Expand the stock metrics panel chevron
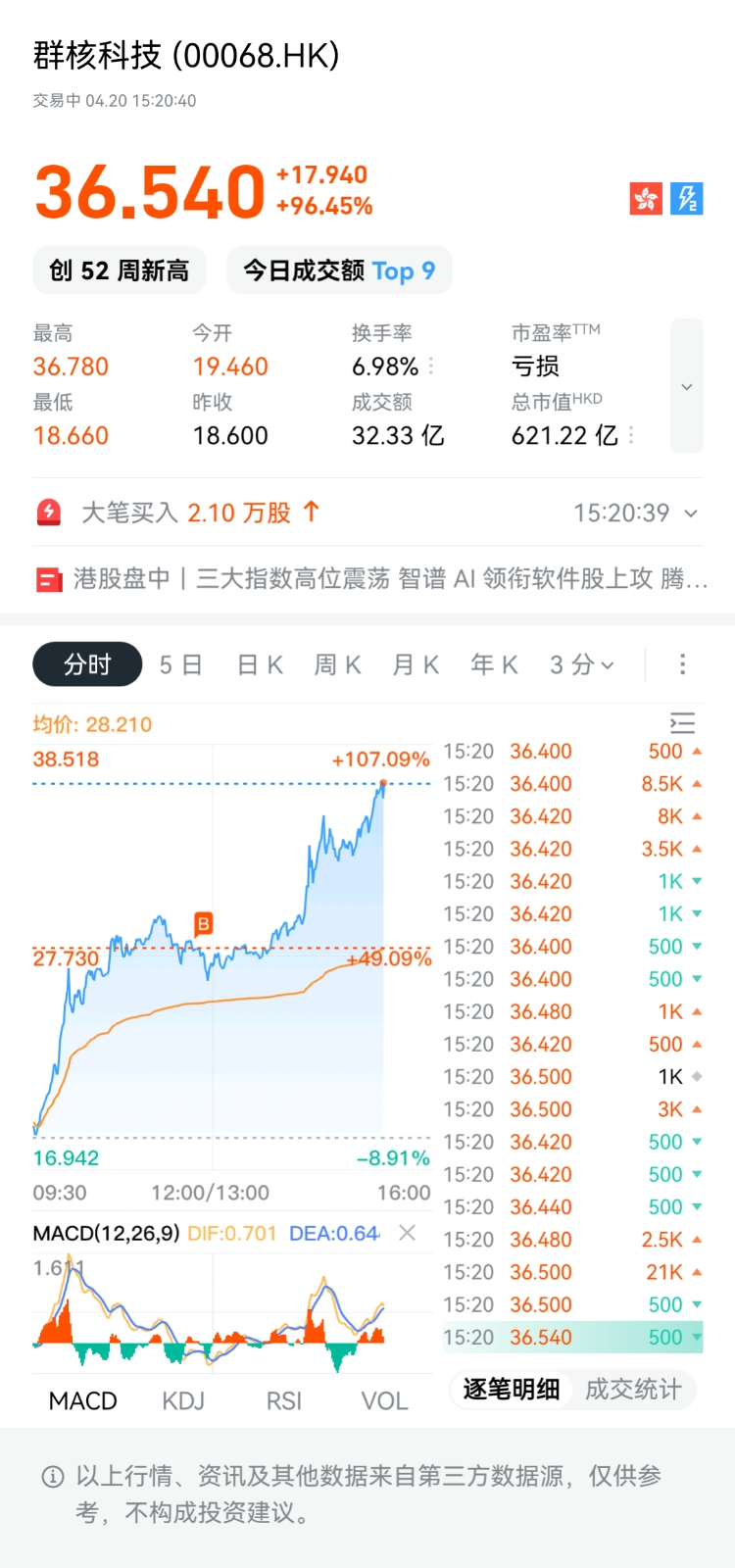735x1568 pixels. [687, 386]
